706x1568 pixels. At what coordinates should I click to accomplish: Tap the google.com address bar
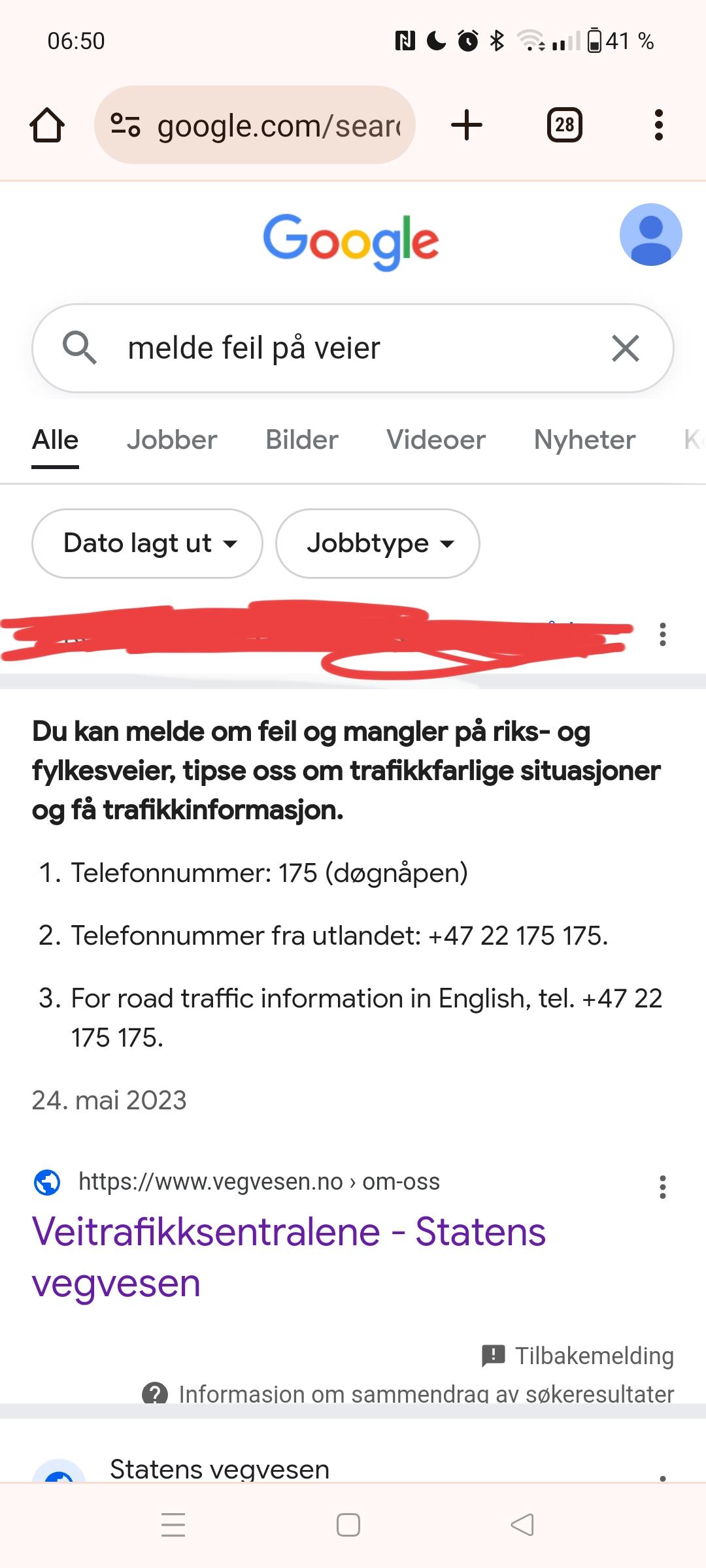255,125
